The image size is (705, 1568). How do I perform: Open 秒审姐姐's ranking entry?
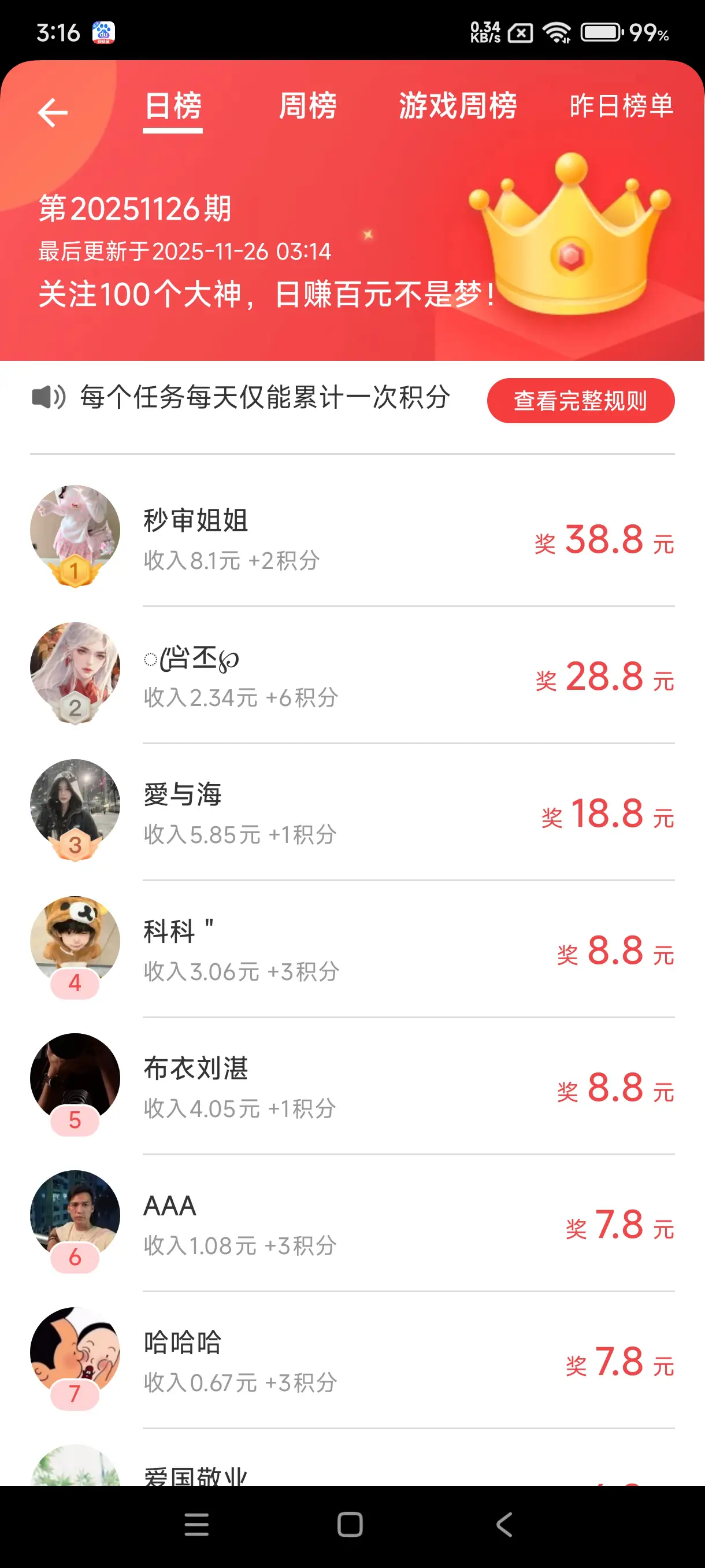coord(352,538)
